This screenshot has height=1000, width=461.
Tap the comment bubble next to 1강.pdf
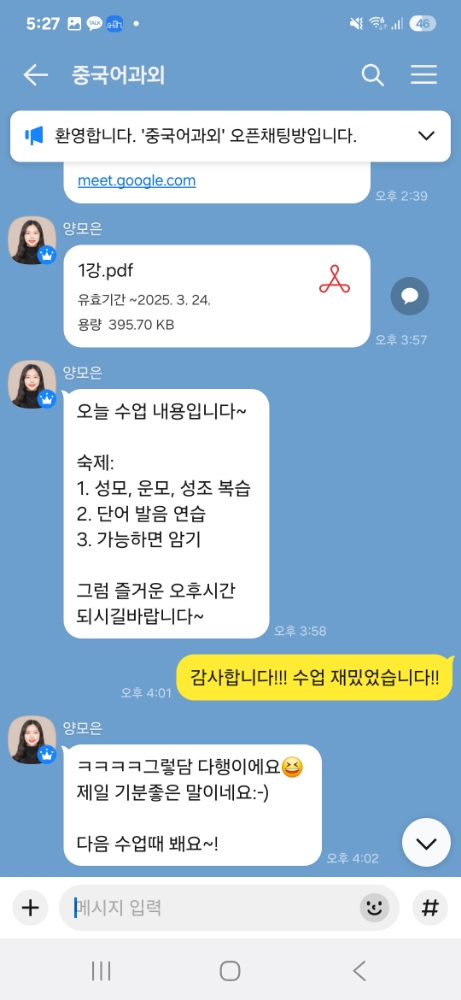coord(409,296)
